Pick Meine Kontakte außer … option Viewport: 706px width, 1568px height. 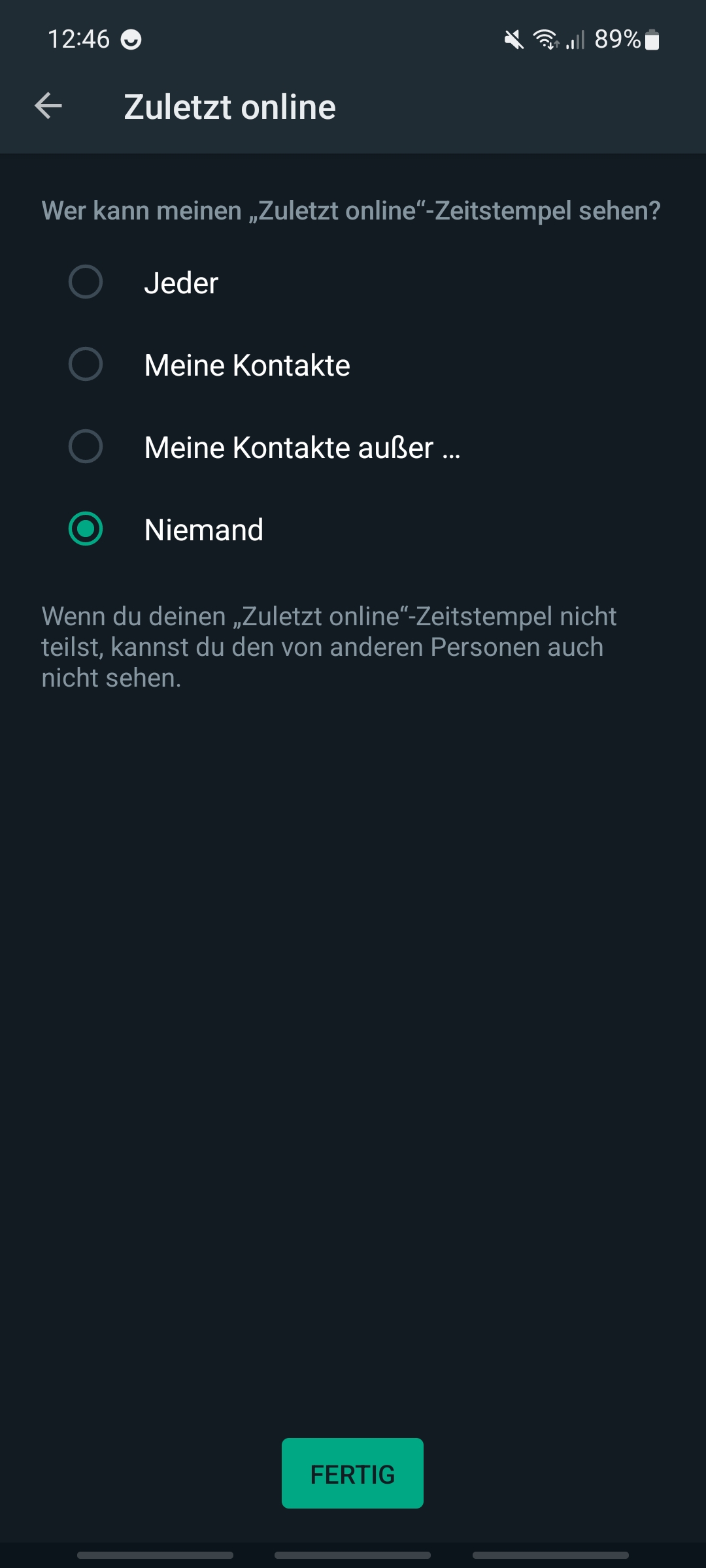86,447
